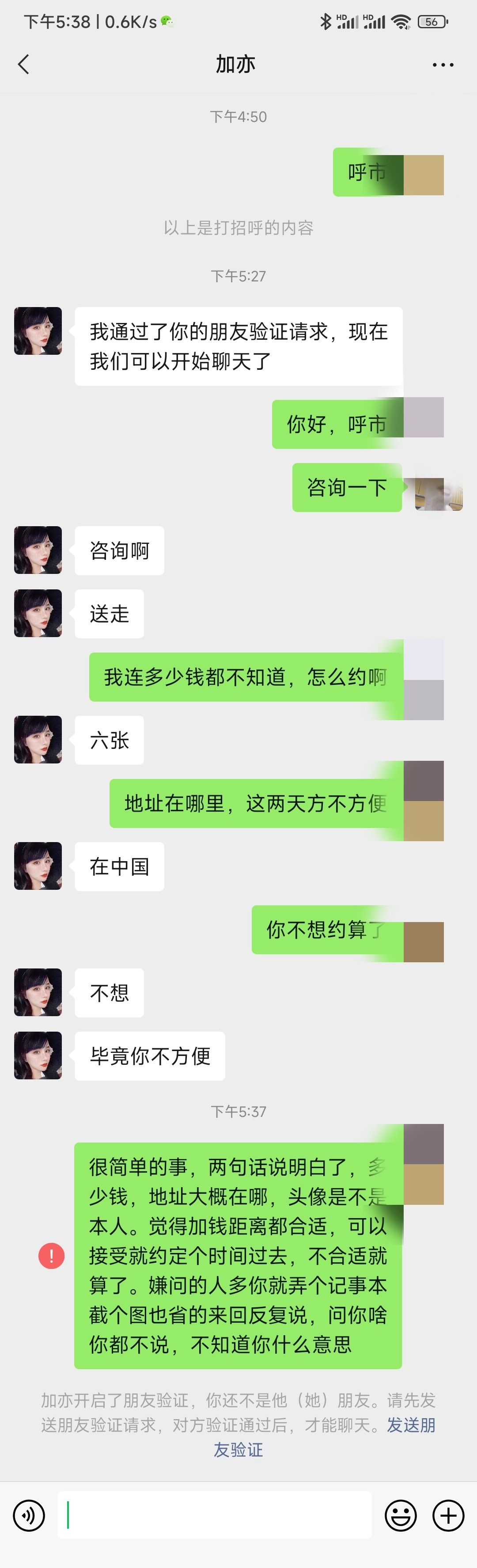Focus the message text field
The width and height of the screenshot is (477, 1568).
tap(214, 1515)
